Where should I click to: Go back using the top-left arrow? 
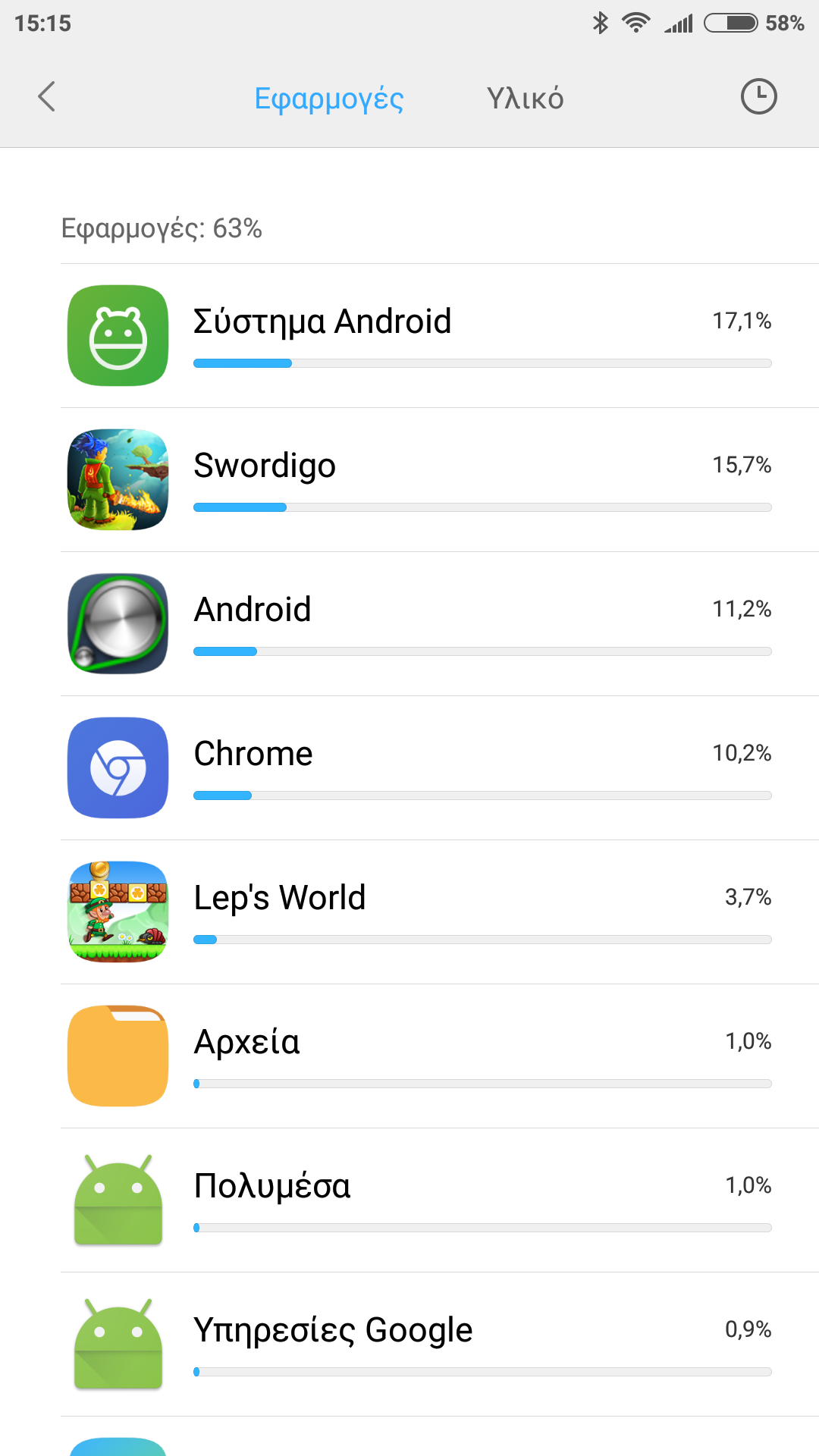(47, 97)
